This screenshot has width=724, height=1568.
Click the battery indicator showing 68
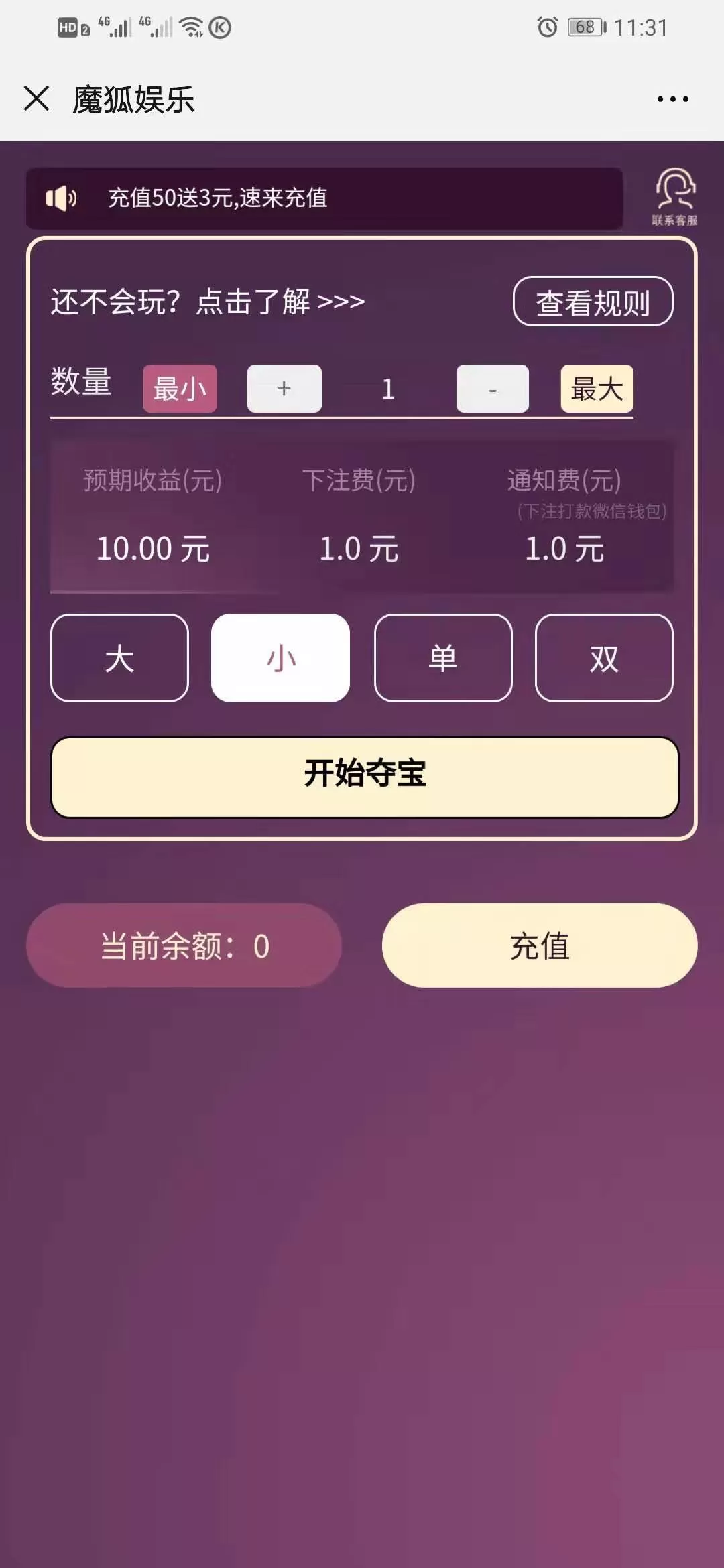tap(585, 27)
